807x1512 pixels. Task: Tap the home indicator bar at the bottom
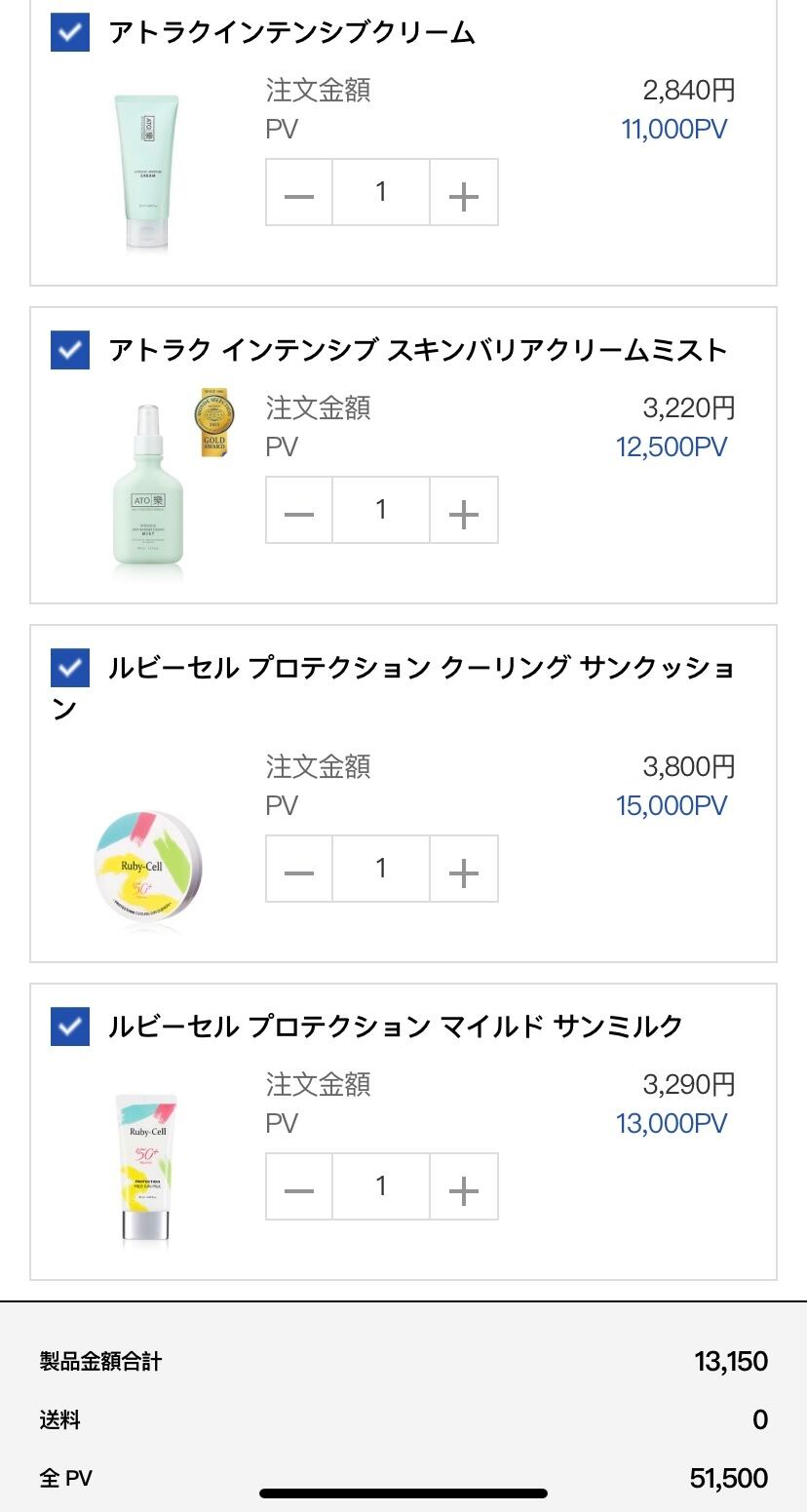403,1492
